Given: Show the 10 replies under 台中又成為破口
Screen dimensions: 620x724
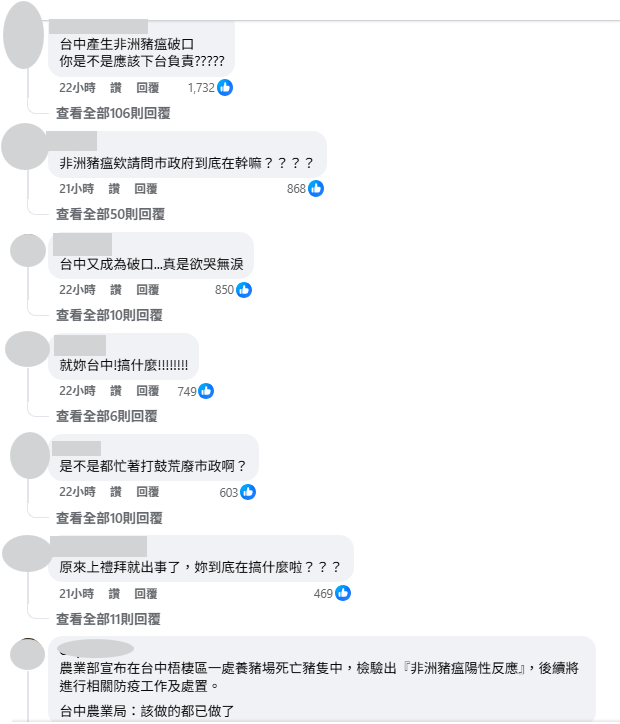Looking at the screenshot, I should coord(109,315).
